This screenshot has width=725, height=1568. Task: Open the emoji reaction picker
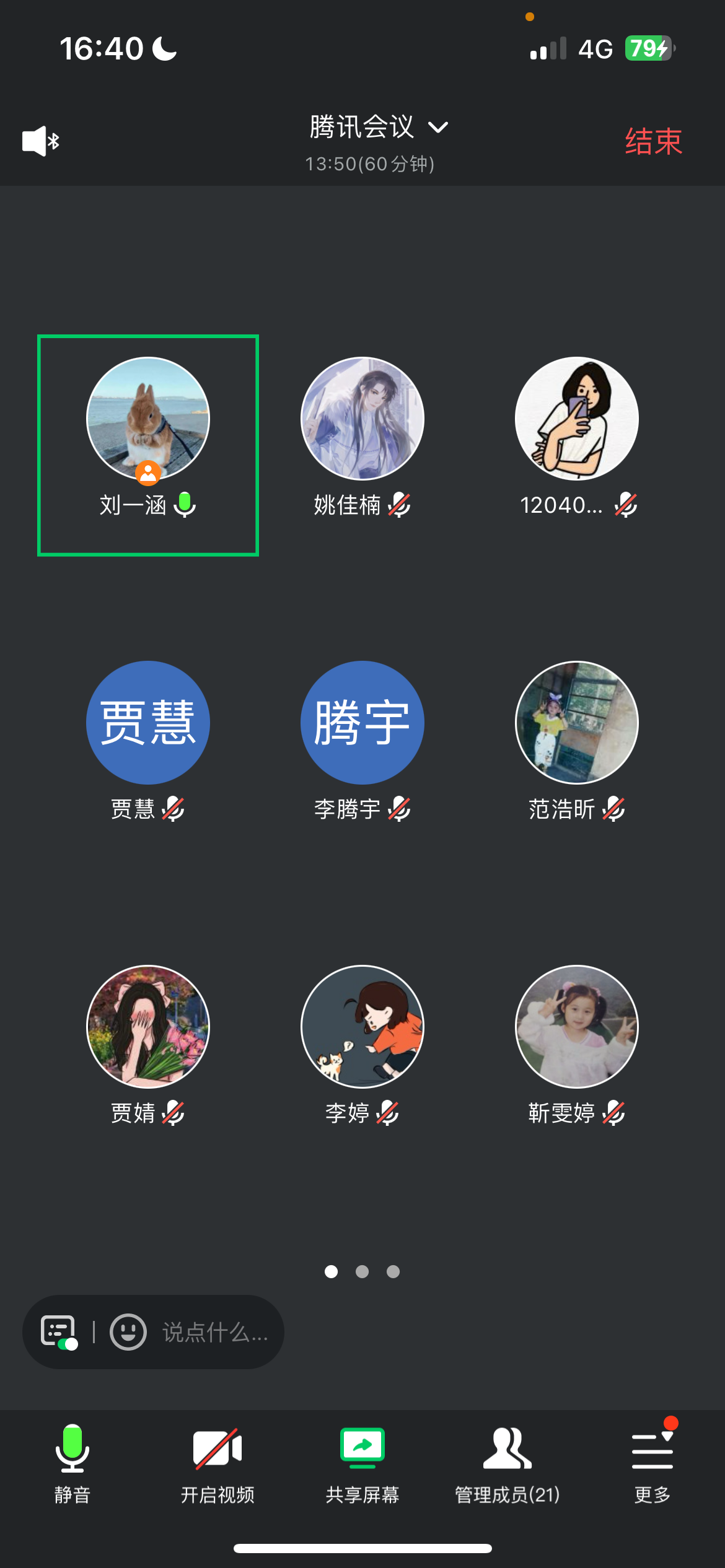[128, 1332]
